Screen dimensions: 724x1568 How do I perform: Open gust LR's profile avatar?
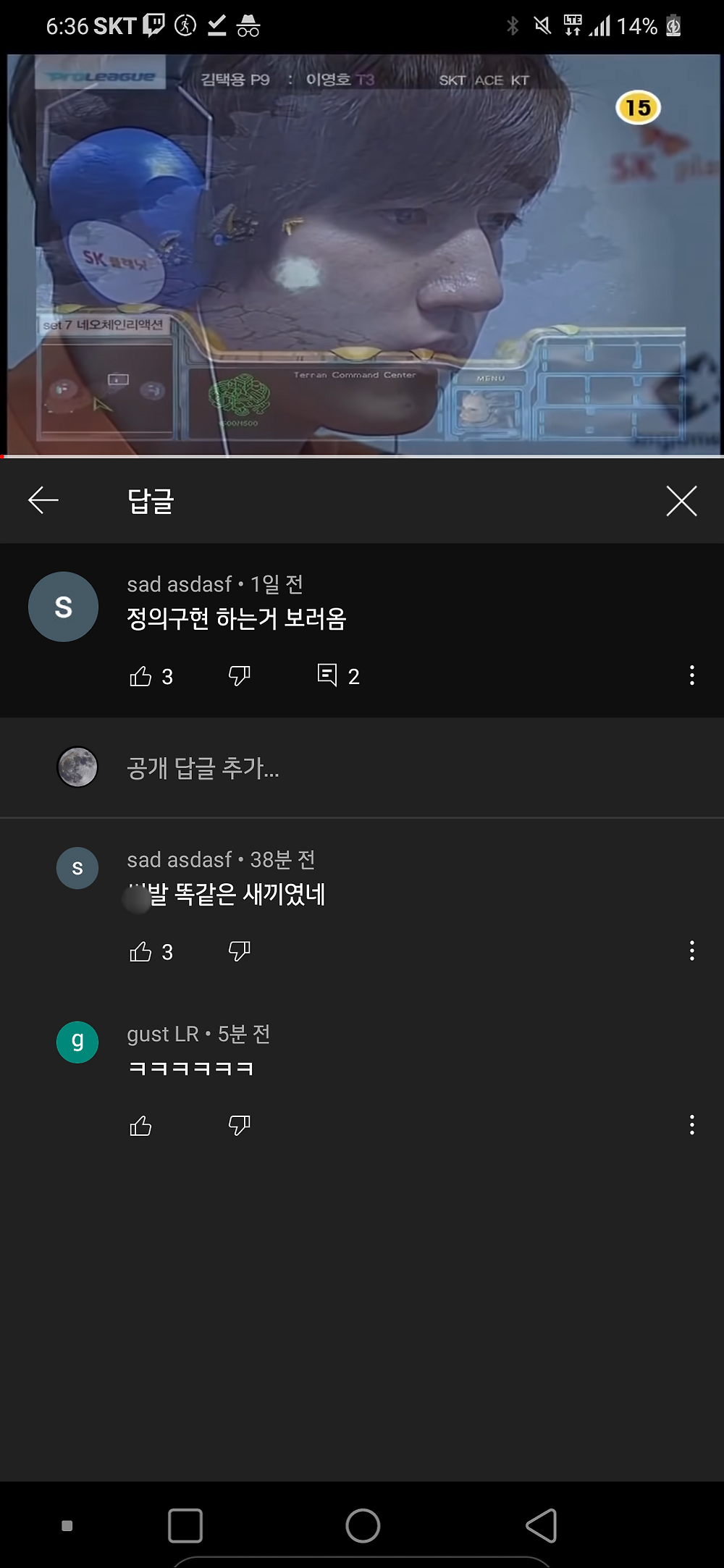(x=77, y=1042)
